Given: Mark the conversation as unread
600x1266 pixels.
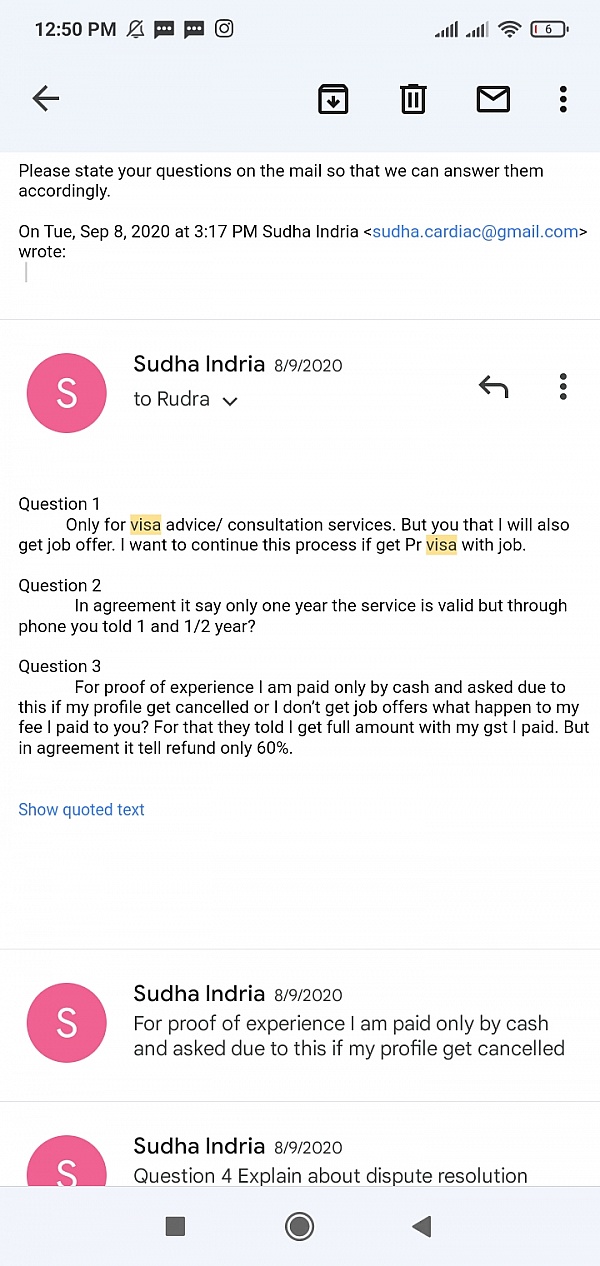Looking at the screenshot, I should [x=493, y=98].
